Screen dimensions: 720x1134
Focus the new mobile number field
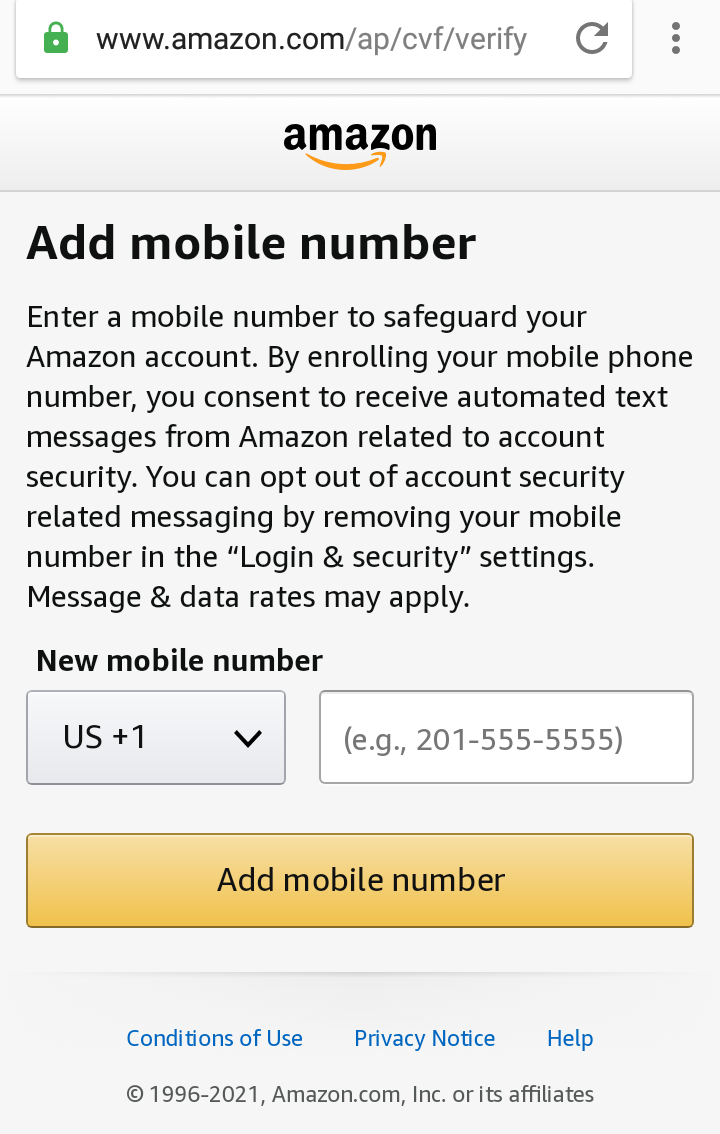(x=506, y=737)
